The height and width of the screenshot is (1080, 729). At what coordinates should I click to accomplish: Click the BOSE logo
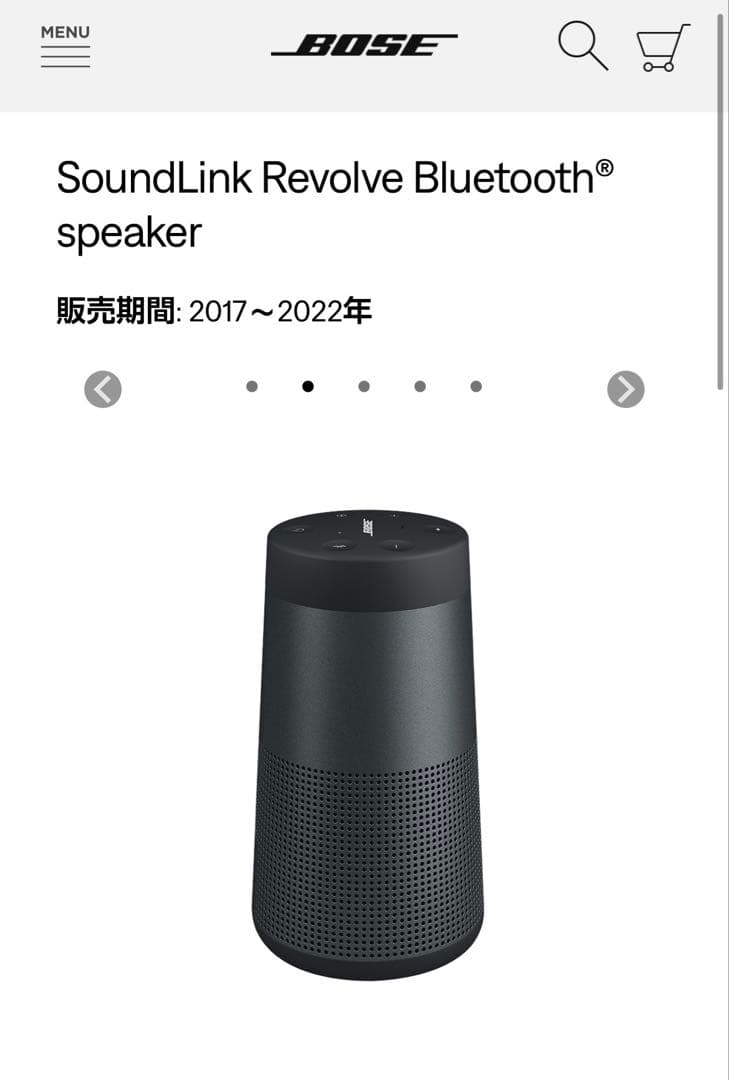click(364, 44)
